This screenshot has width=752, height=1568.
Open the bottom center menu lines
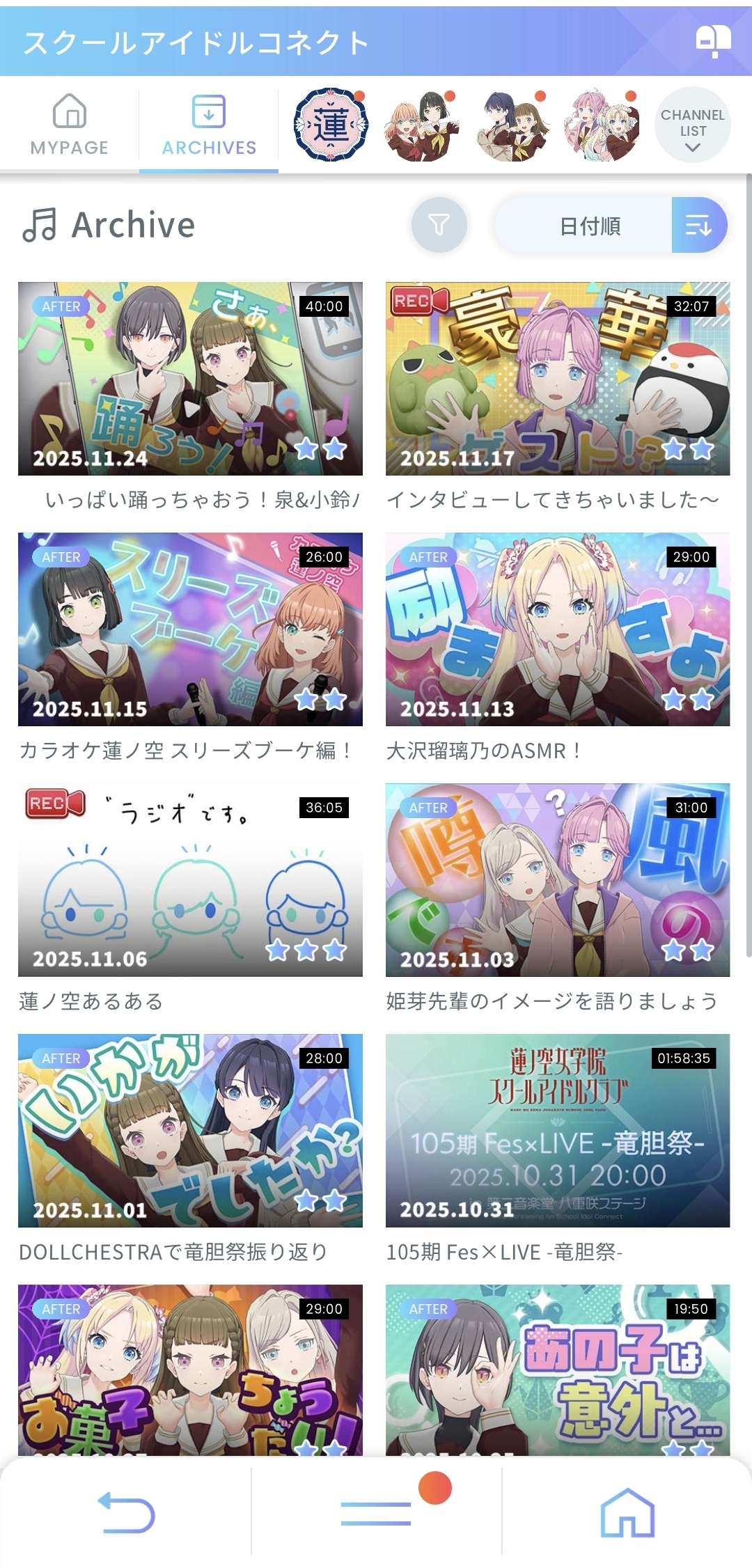pos(376,1513)
